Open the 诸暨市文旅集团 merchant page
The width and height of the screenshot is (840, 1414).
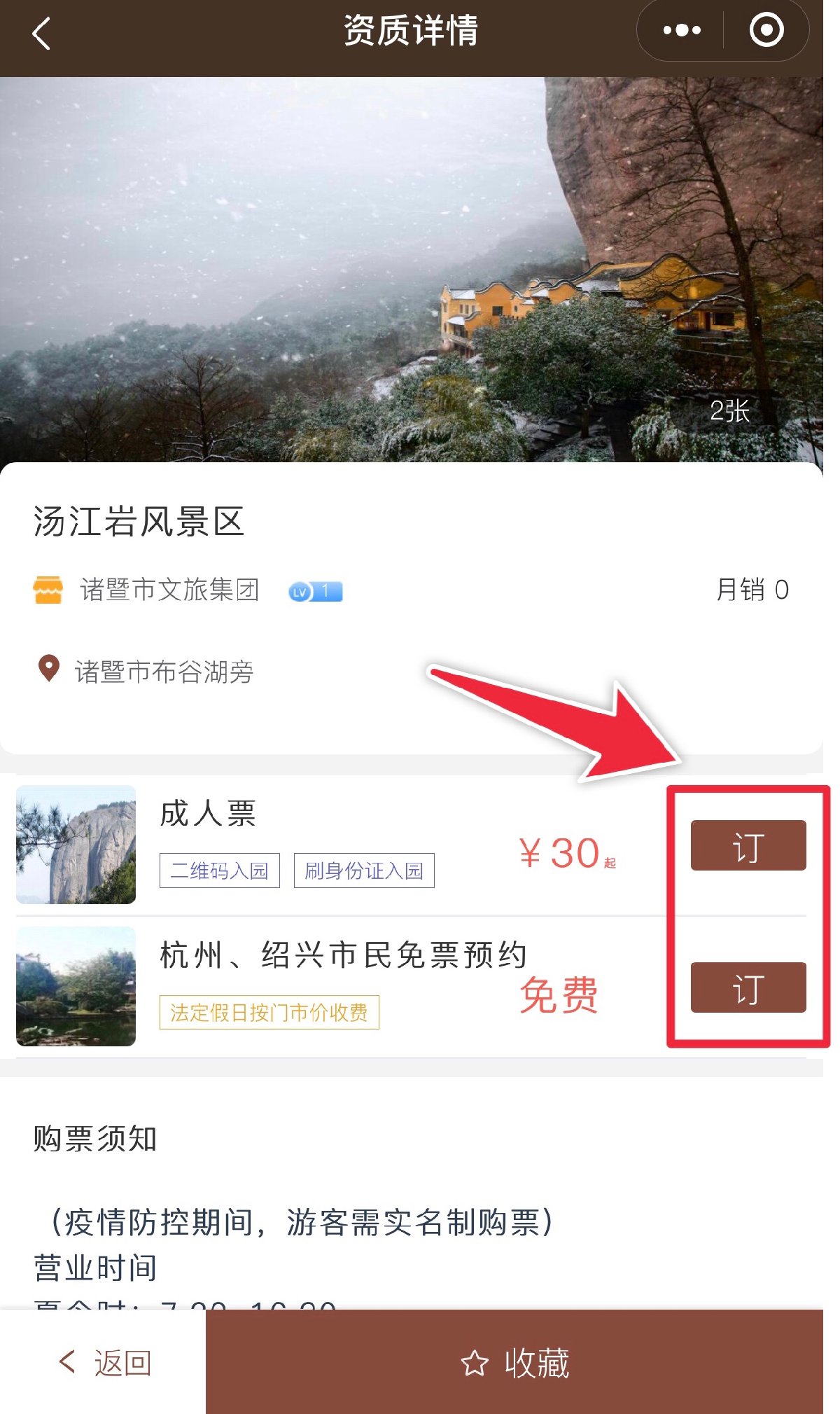click(x=169, y=590)
